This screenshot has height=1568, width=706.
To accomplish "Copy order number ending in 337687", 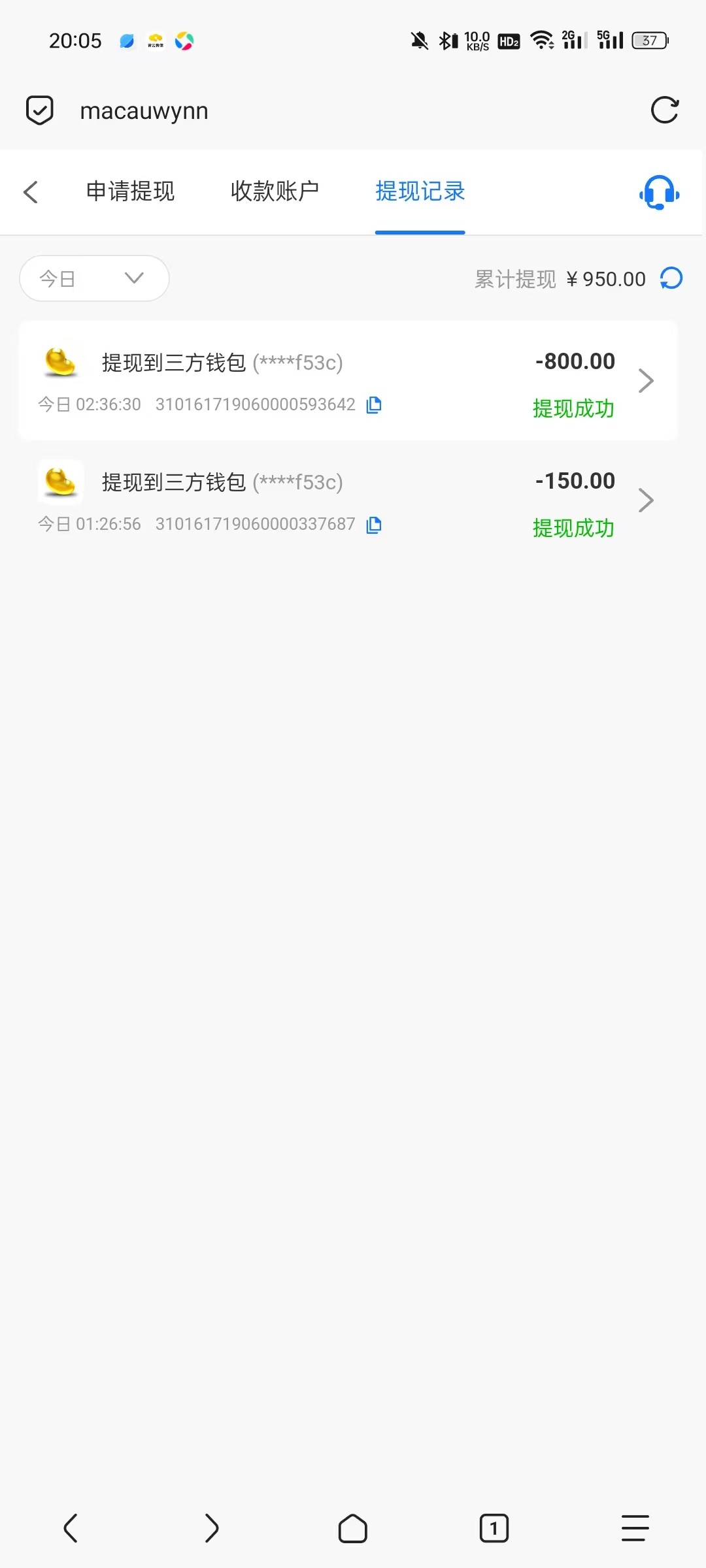I will point(374,525).
